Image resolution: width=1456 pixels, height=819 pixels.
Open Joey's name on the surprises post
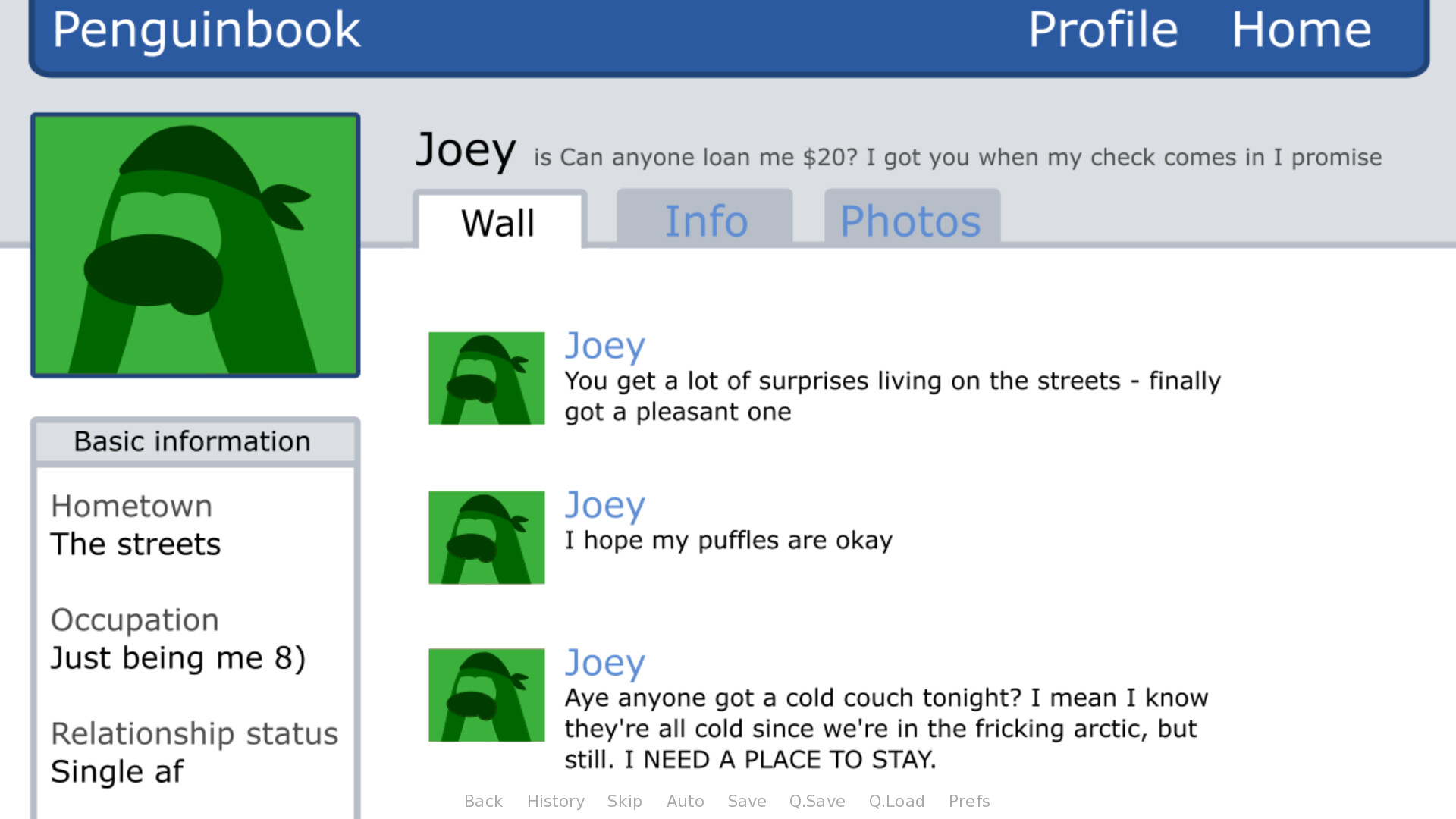[604, 346]
